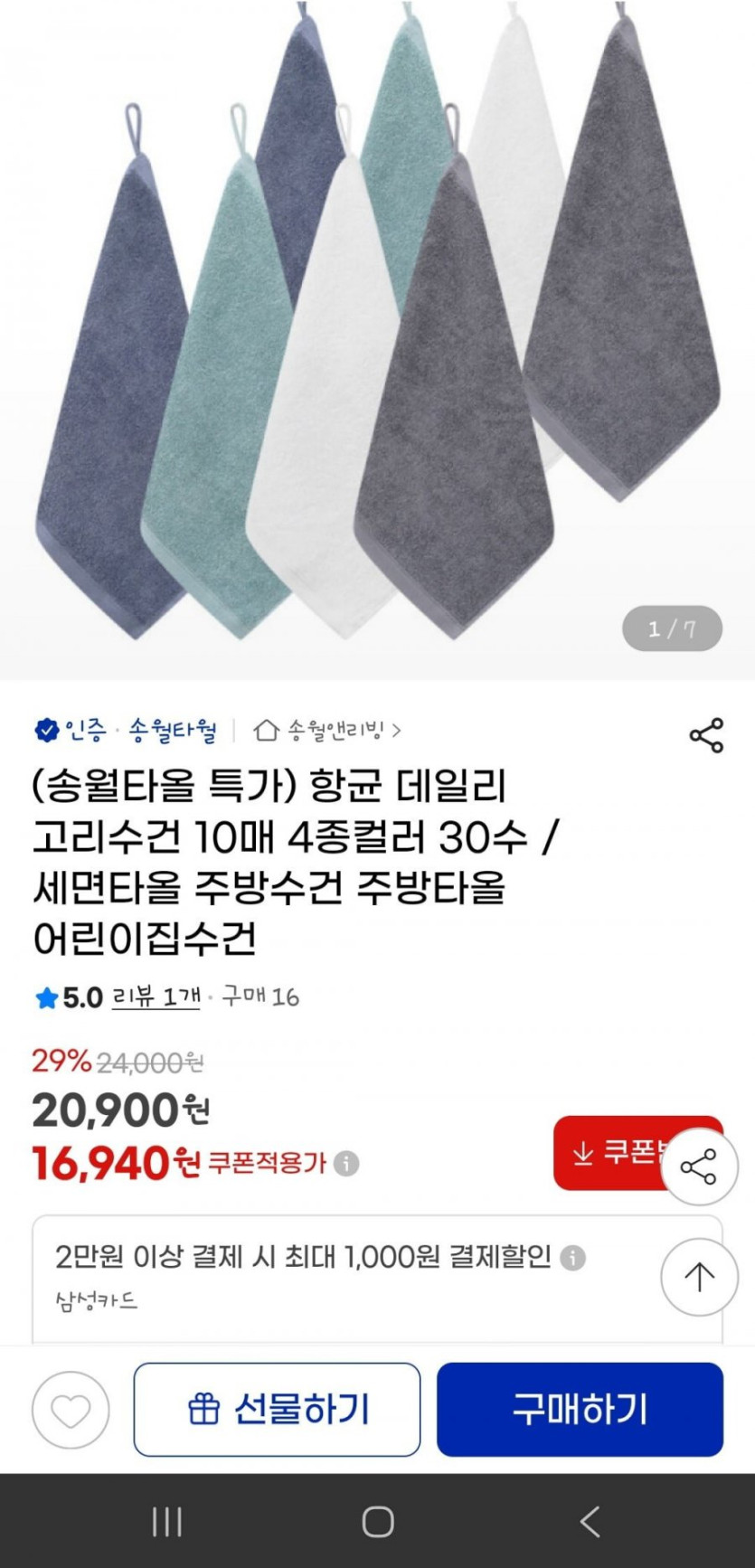The width and height of the screenshot is (755, 1568).
Task: Go back using the system back button
Action: 590,1521
